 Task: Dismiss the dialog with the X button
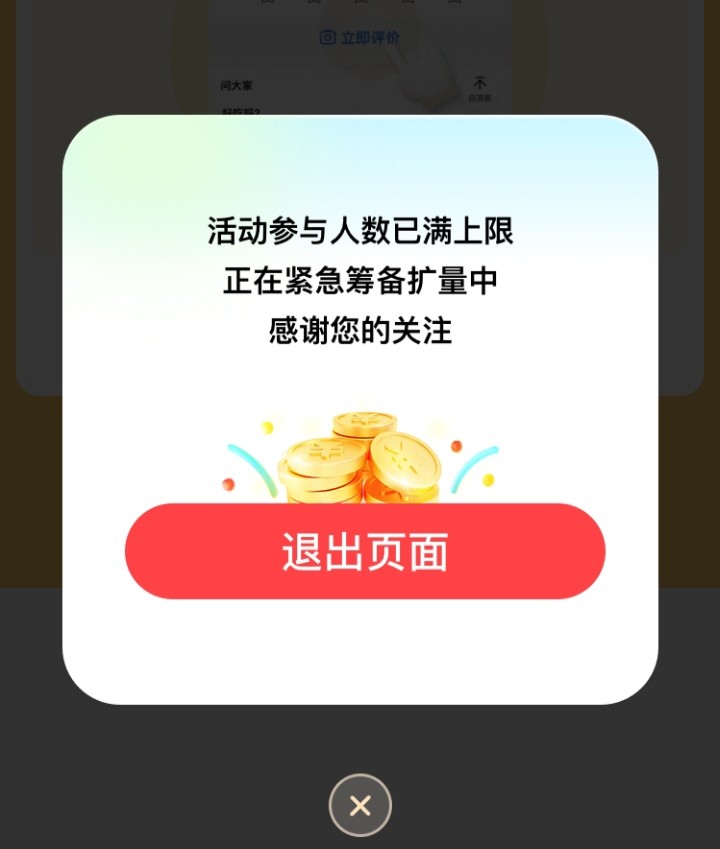point(360,805)
